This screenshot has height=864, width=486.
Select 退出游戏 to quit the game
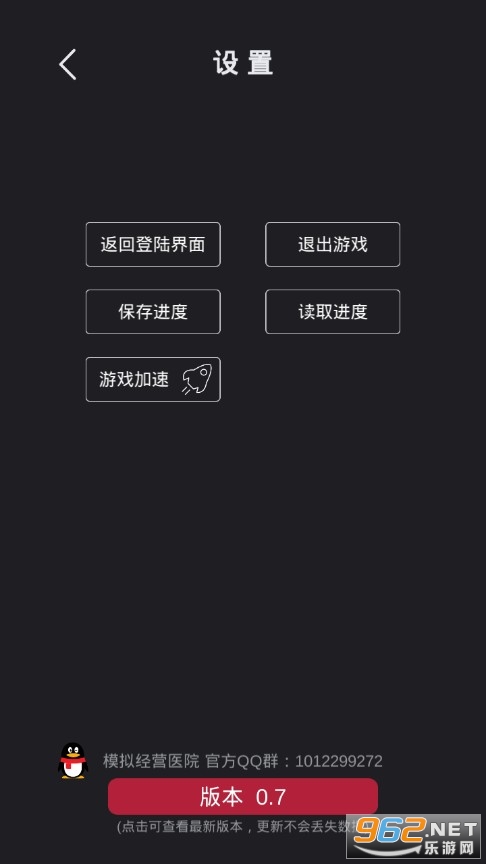point(333,245)
